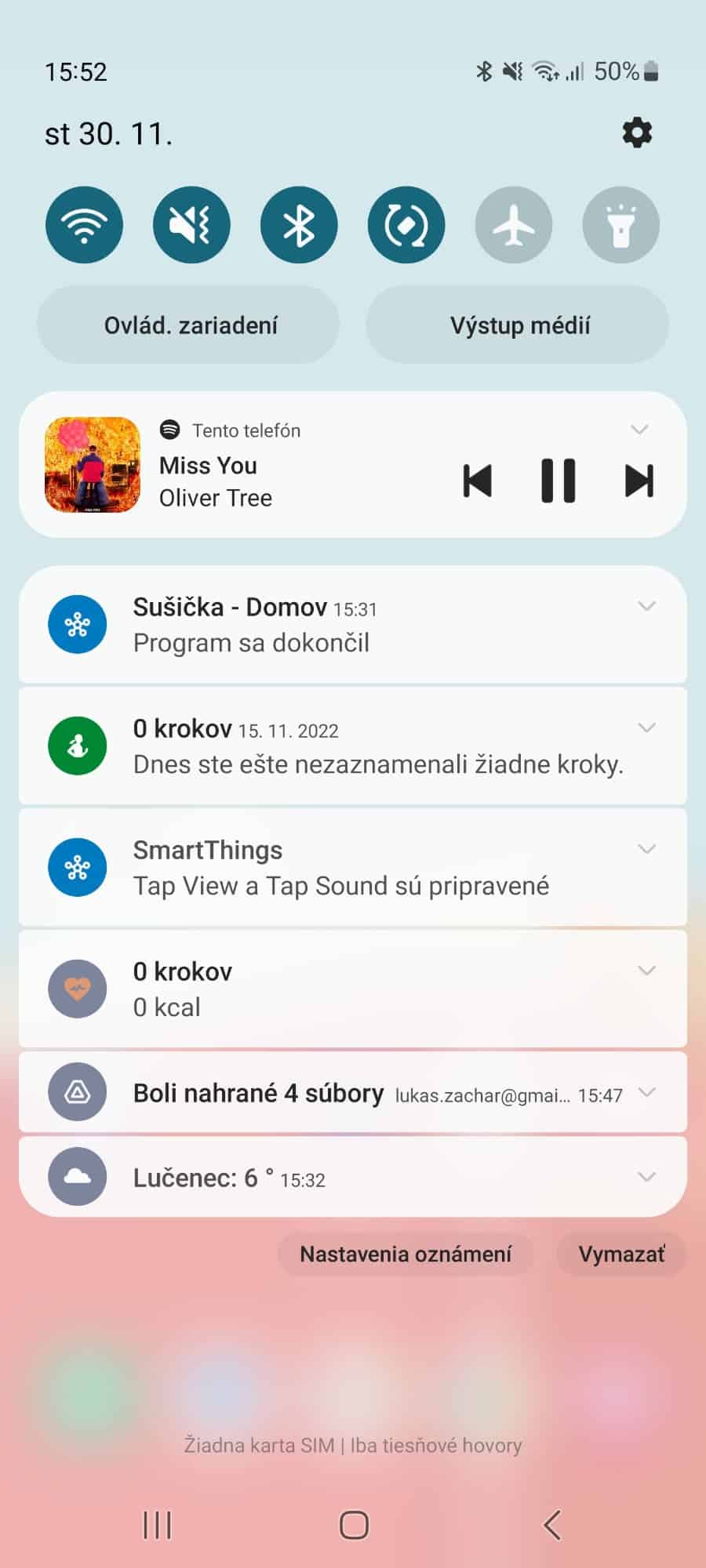
Task: Open Výstup médií media output
Action: pyautogui.click(x=518, y=325)
